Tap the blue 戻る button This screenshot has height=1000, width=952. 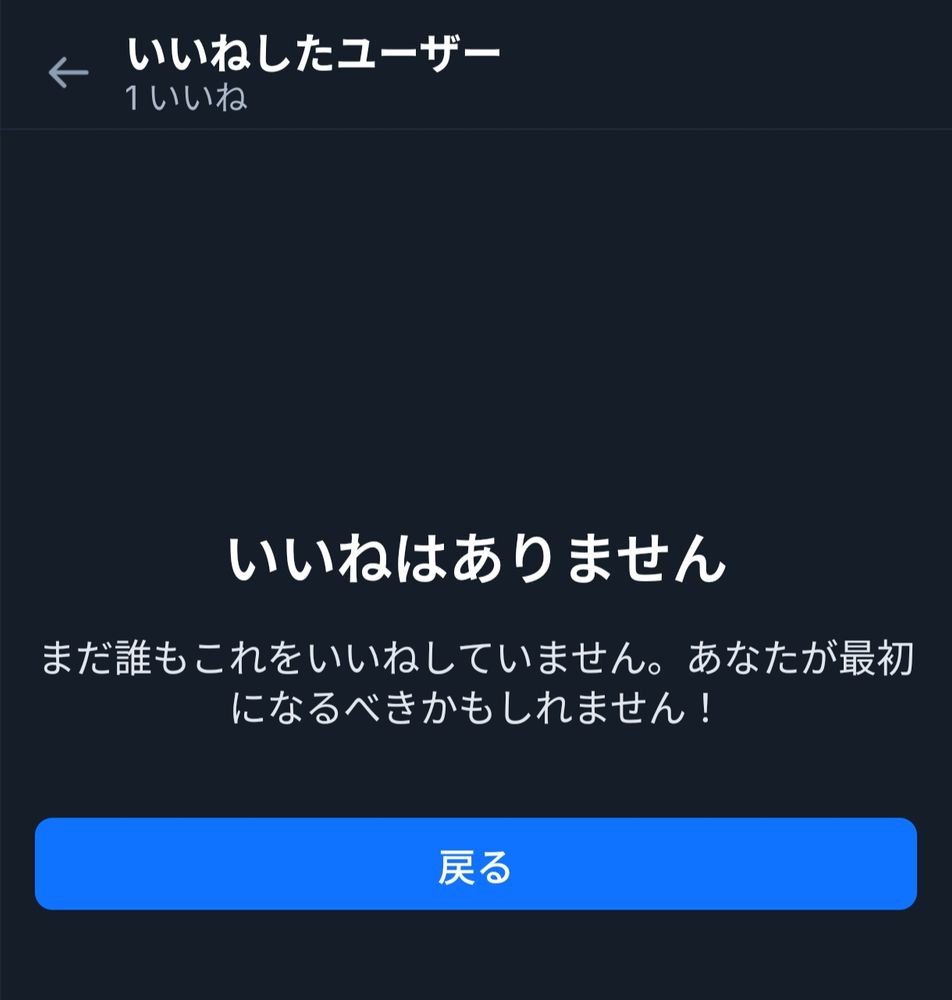click(x=476, y=864)
